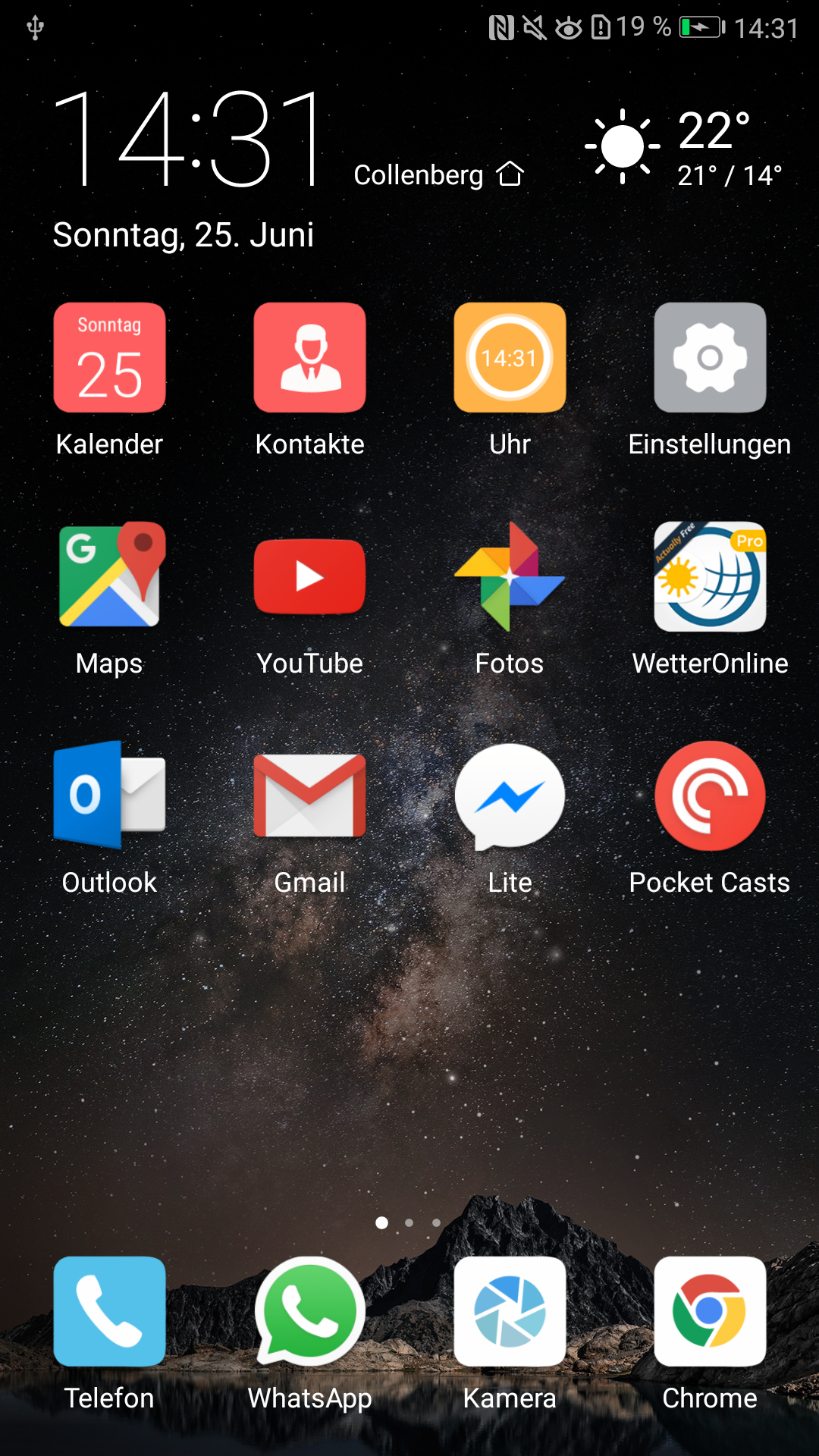
Task: Tap the weather widget showing 22°
Action: coord(684,147)
